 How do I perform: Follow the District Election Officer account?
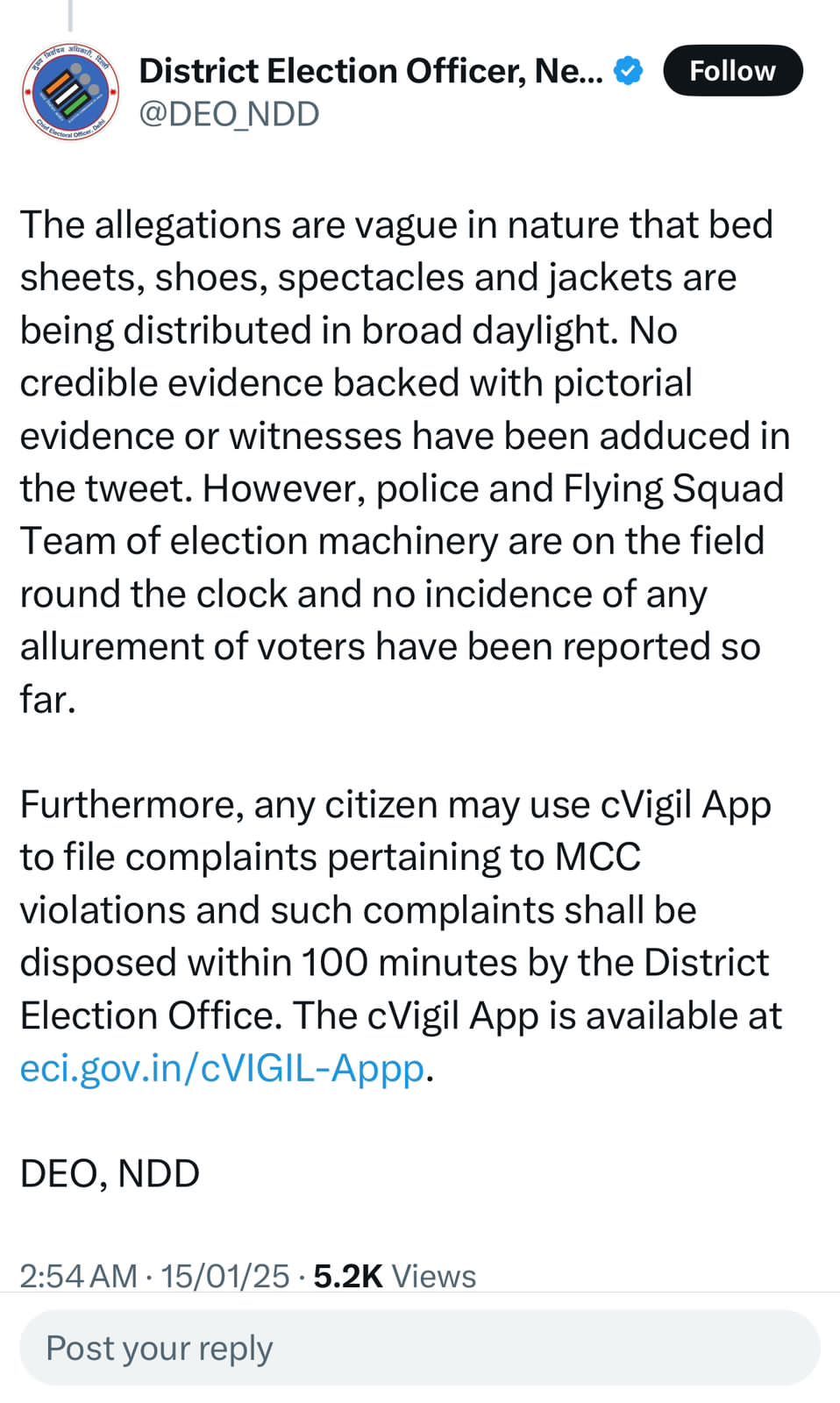tap(732, 71)
